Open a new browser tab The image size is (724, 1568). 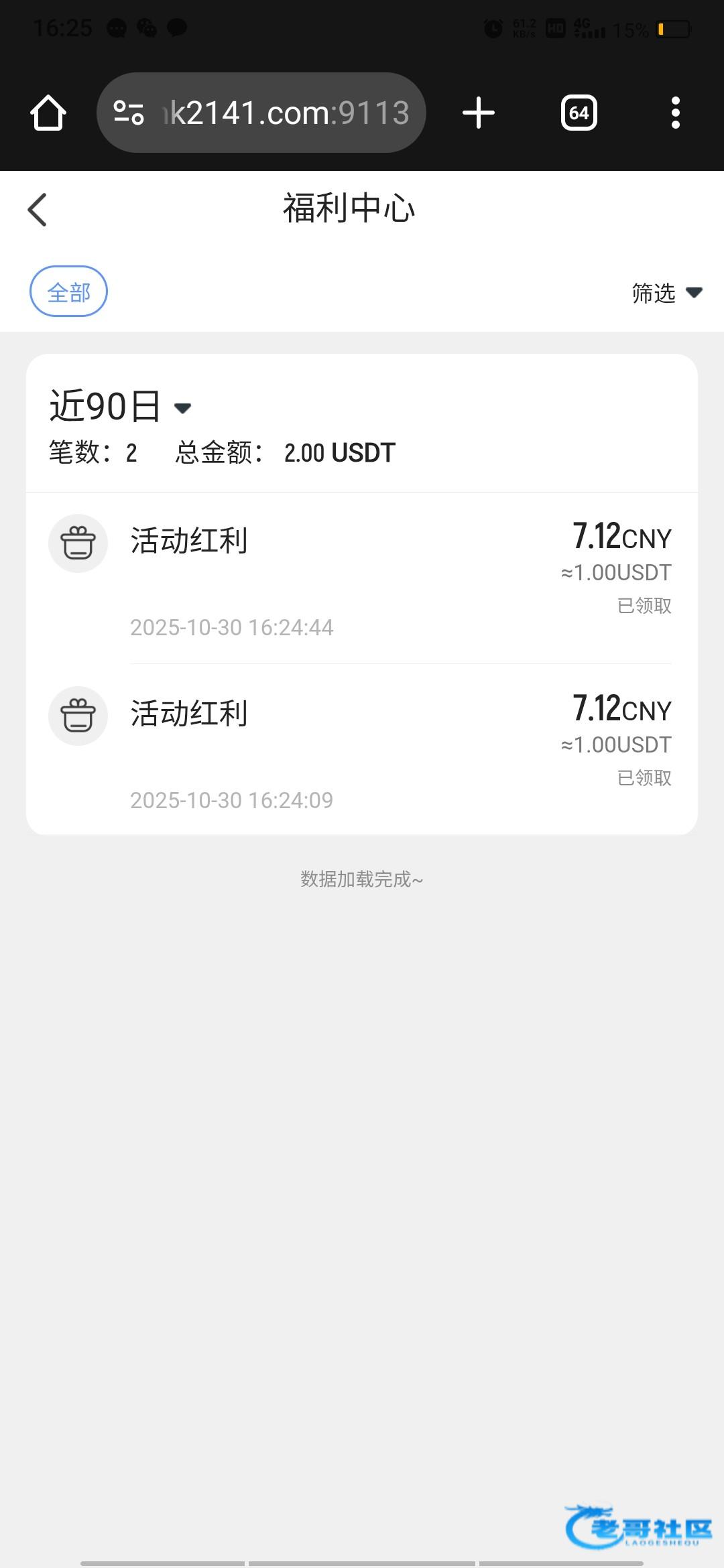[479, 113]
